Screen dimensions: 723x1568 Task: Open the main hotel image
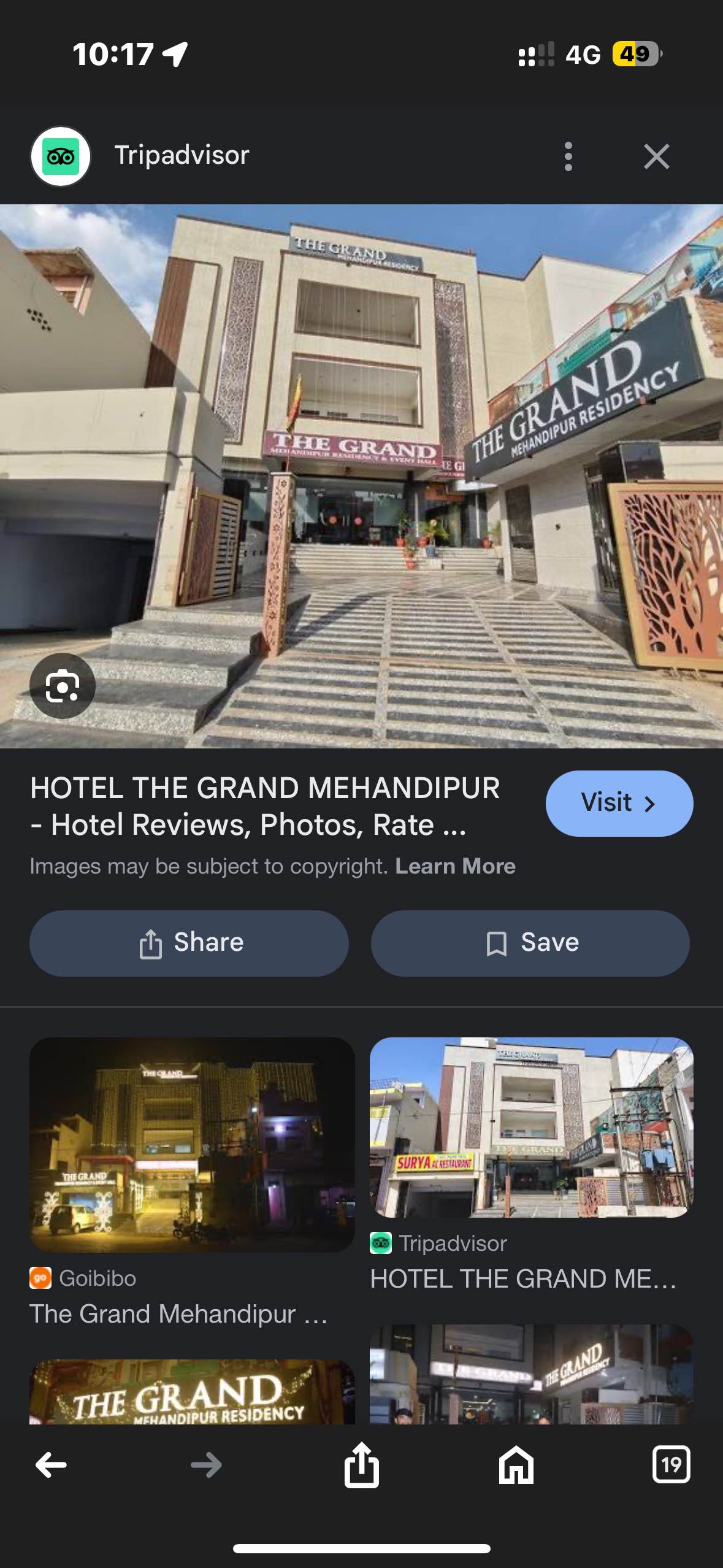pos(361,475)
